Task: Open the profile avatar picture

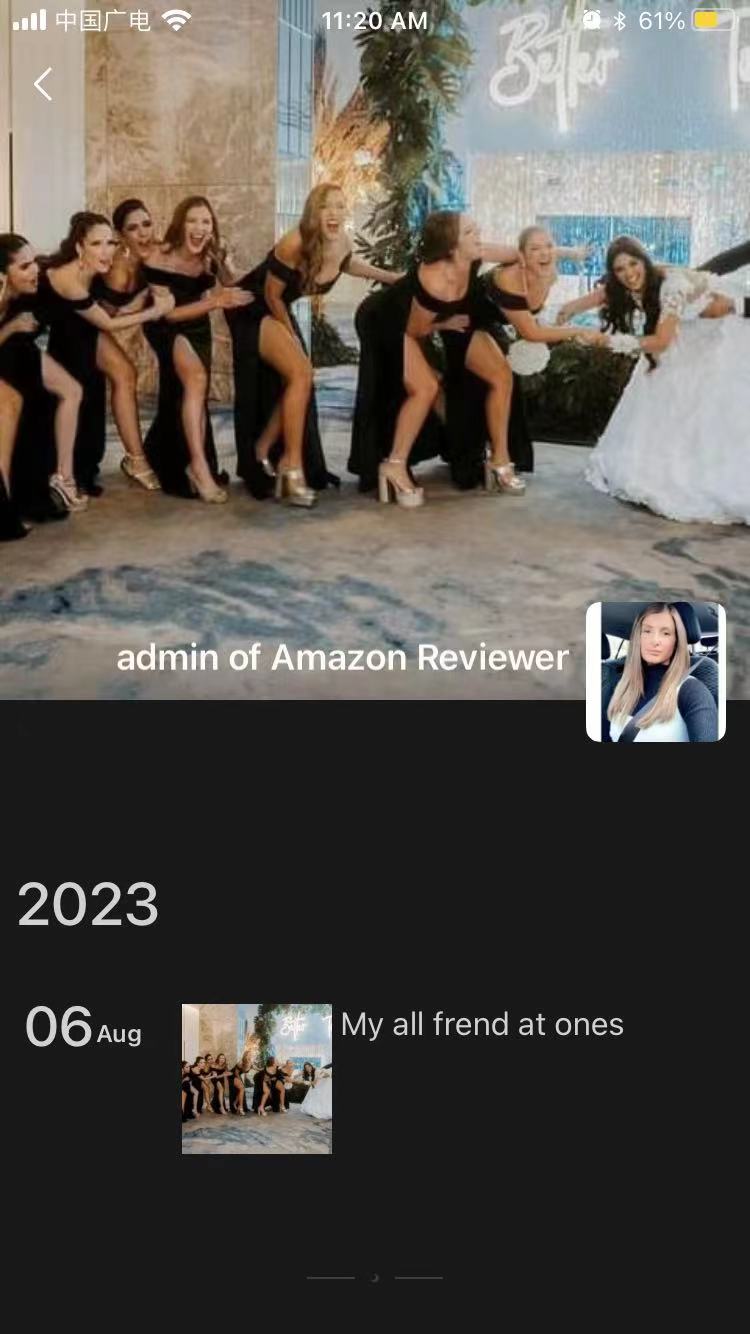Action: (x=656, y=672)
